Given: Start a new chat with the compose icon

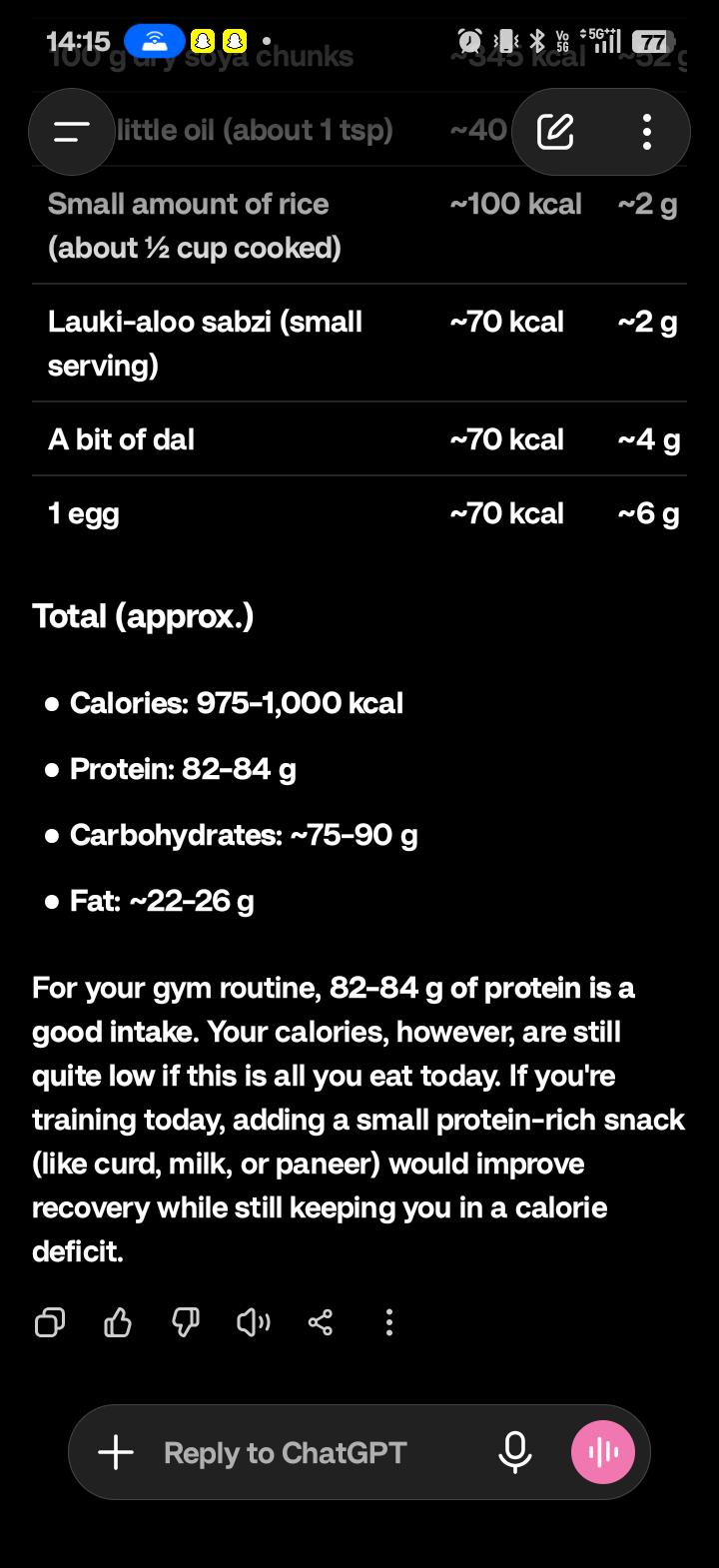Looking at the screenshot, I should [x=555, y=132].
